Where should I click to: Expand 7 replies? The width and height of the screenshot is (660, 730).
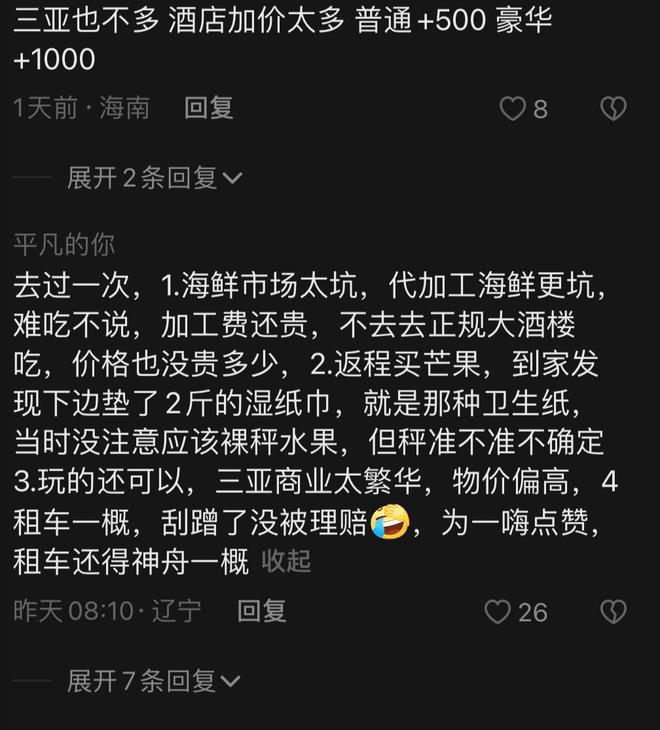(x=154, y=682)
